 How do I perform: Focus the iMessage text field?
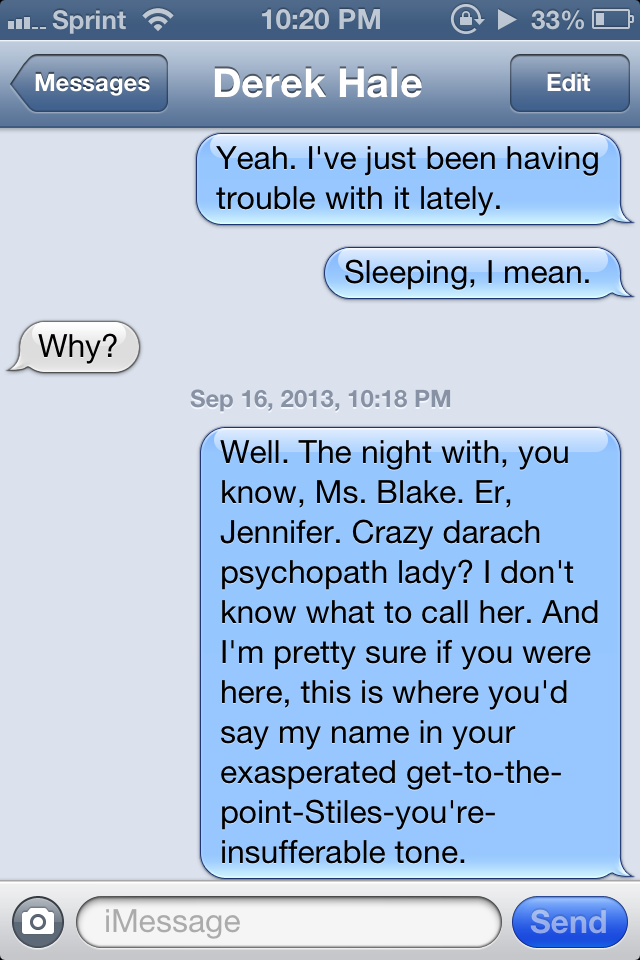click(288, 921)
